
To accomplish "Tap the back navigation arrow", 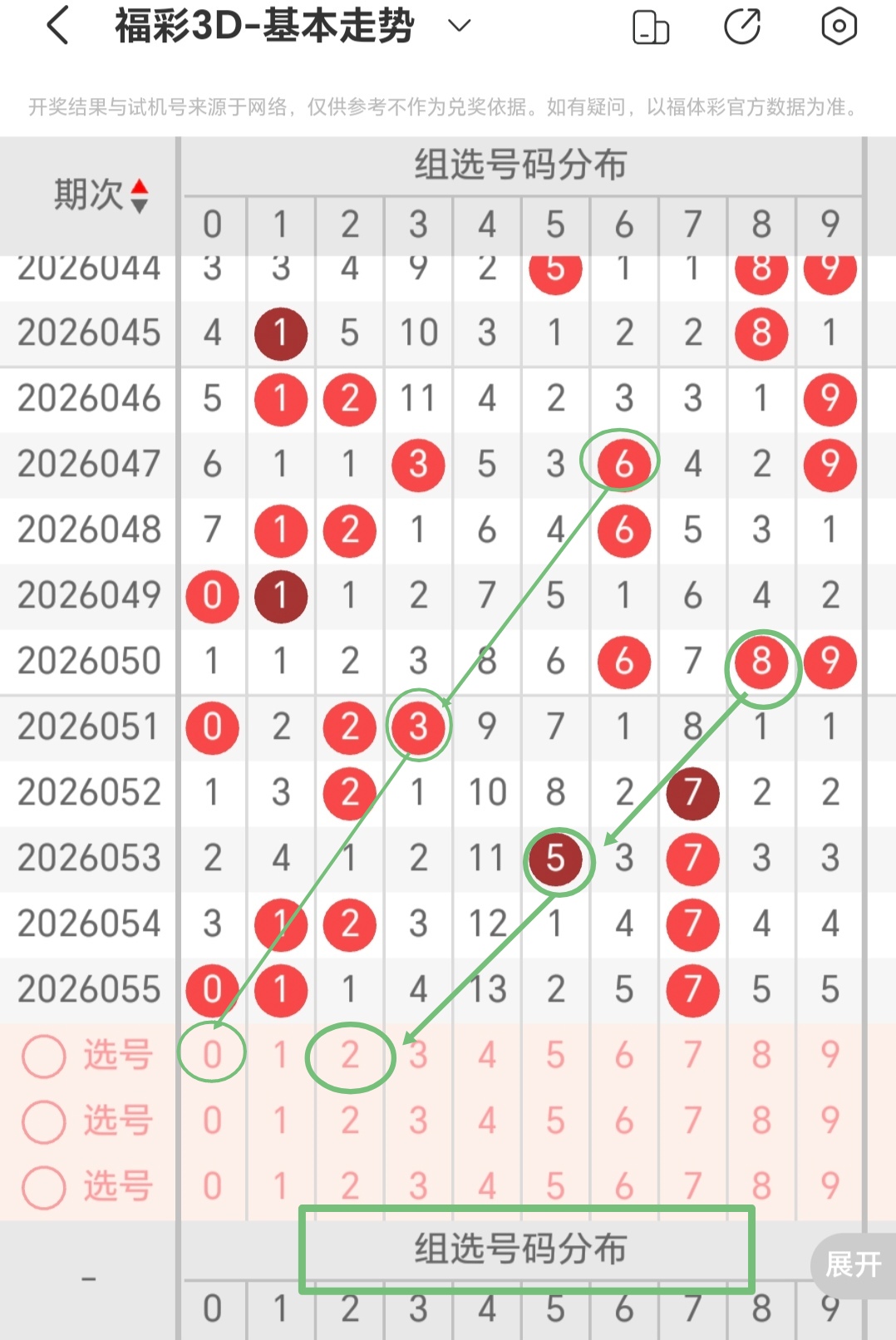I will (x=56, y=25).
